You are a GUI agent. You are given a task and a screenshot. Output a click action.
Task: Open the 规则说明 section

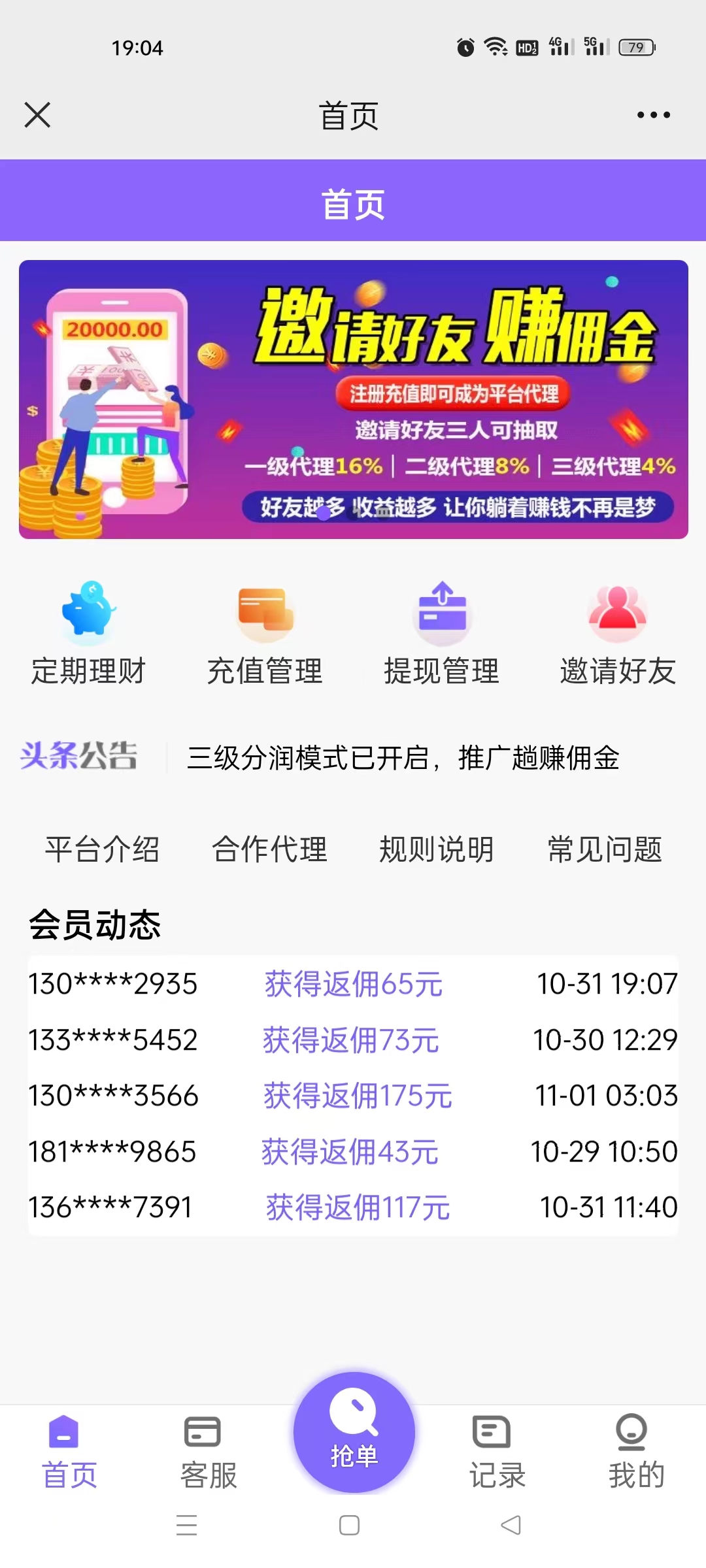tap(436, 849)
